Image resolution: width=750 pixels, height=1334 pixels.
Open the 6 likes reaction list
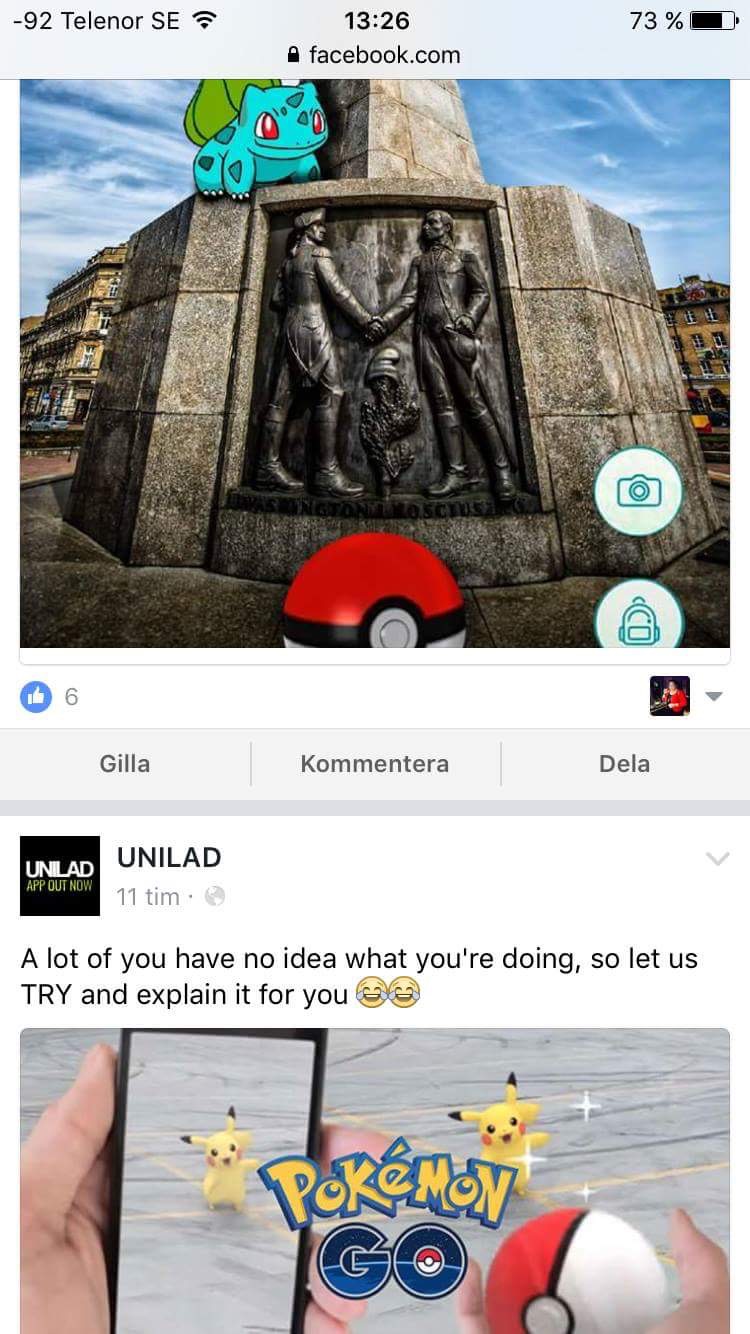tap(50, 697)
